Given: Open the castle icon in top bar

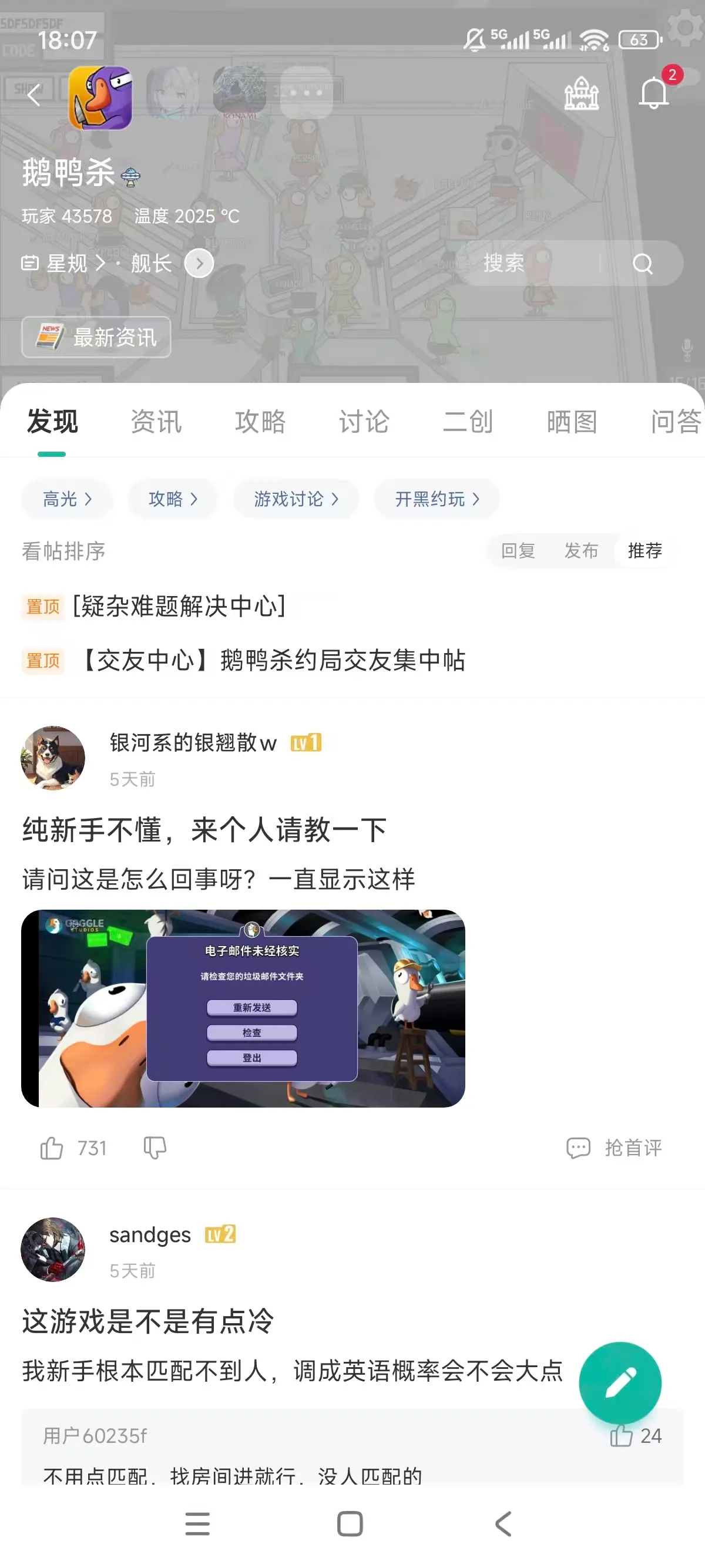Looking at the screenshot, I should coord(582,94).
